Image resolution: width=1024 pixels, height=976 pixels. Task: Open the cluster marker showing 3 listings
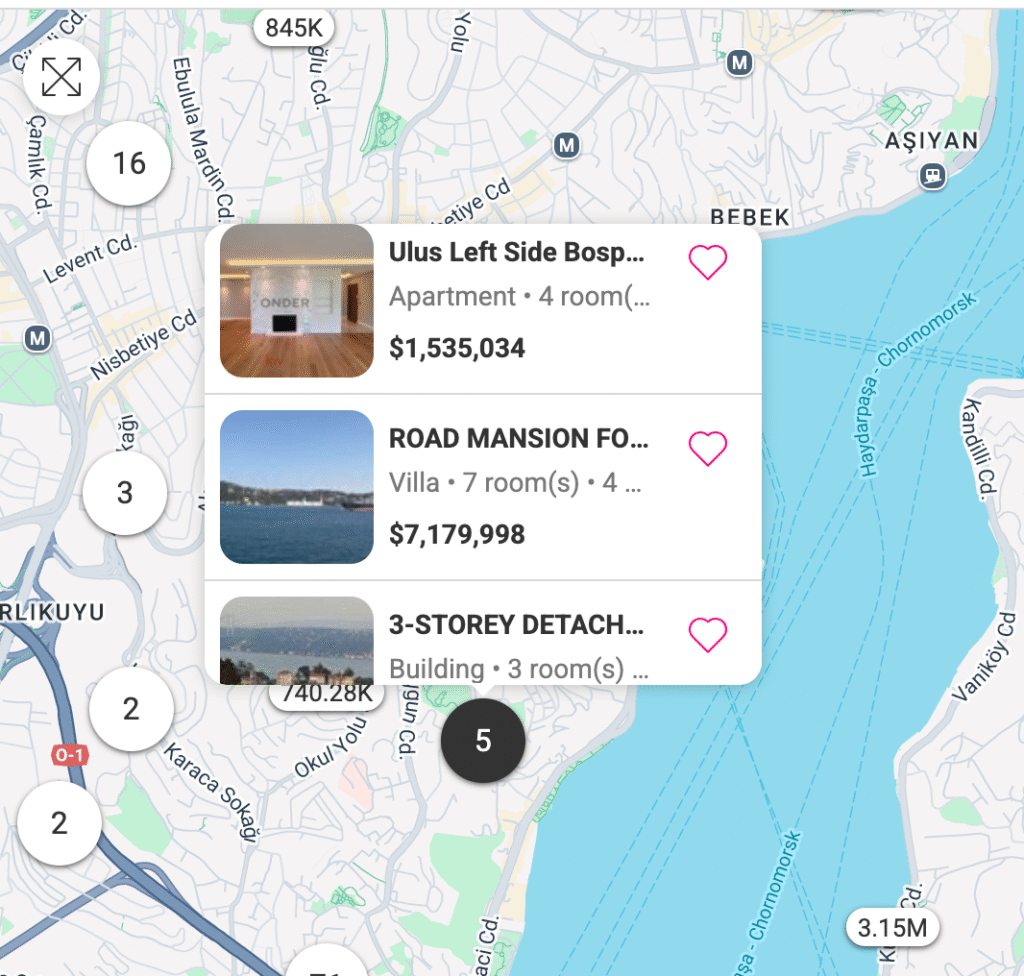[124, 492]
